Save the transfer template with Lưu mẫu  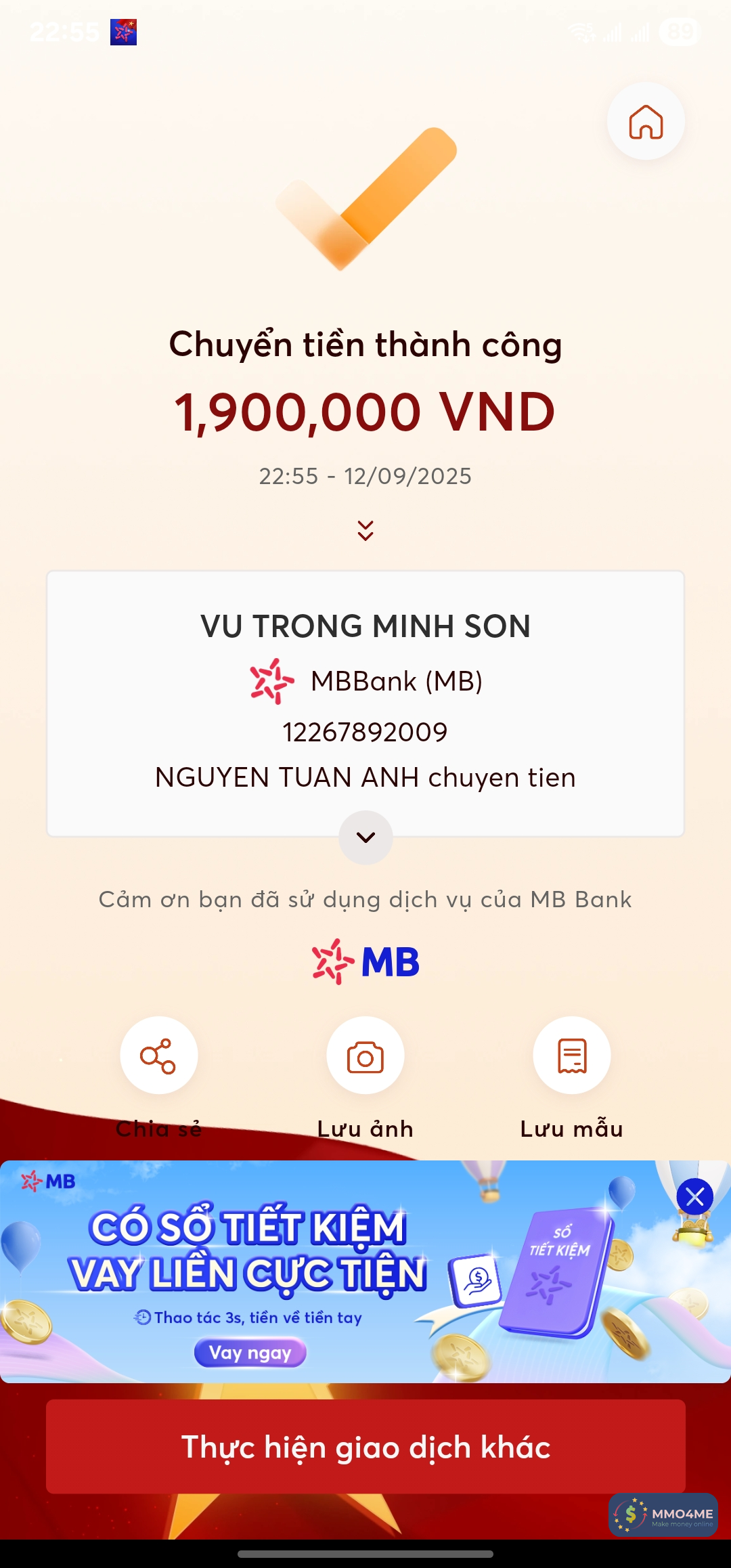(x=572, y=1055)
